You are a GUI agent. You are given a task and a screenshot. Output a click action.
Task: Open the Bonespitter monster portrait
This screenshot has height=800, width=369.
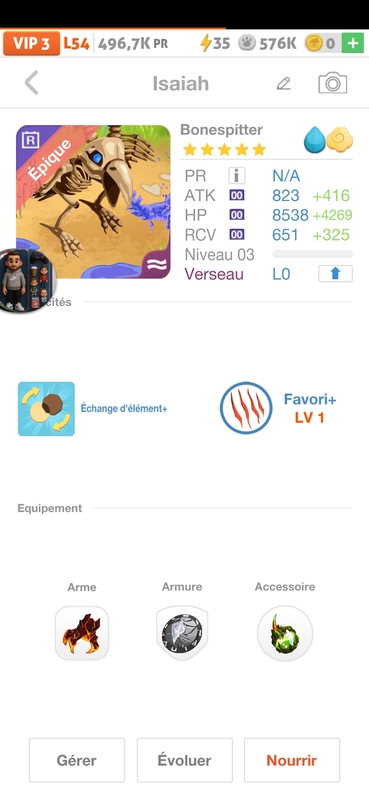pyautogui.click(x=93, y=202)
